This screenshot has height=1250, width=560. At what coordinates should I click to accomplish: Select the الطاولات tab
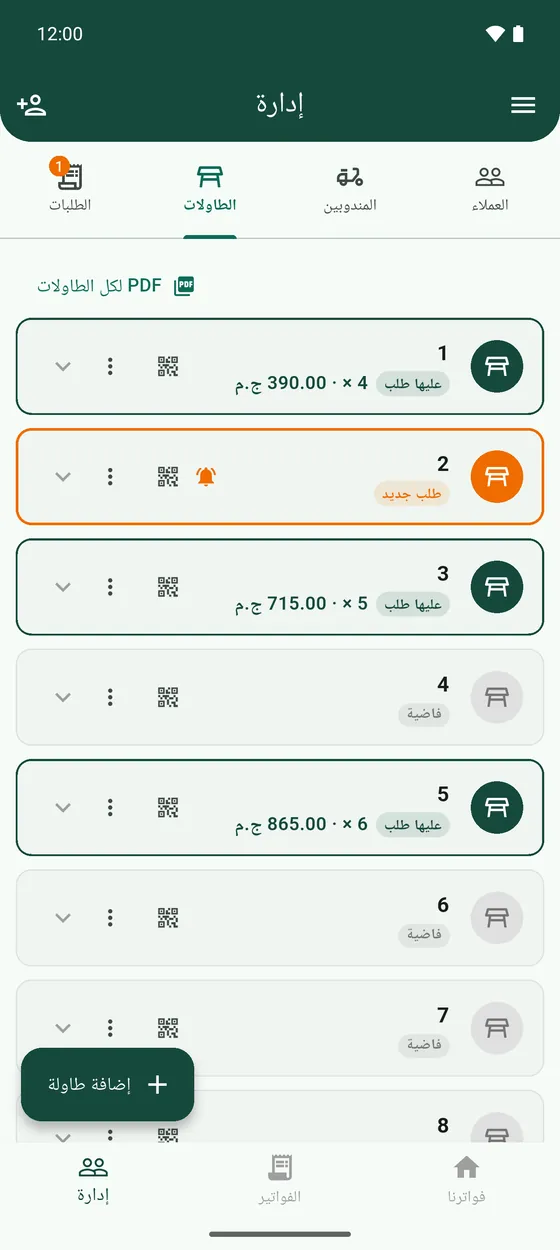[x=210, y=189]
